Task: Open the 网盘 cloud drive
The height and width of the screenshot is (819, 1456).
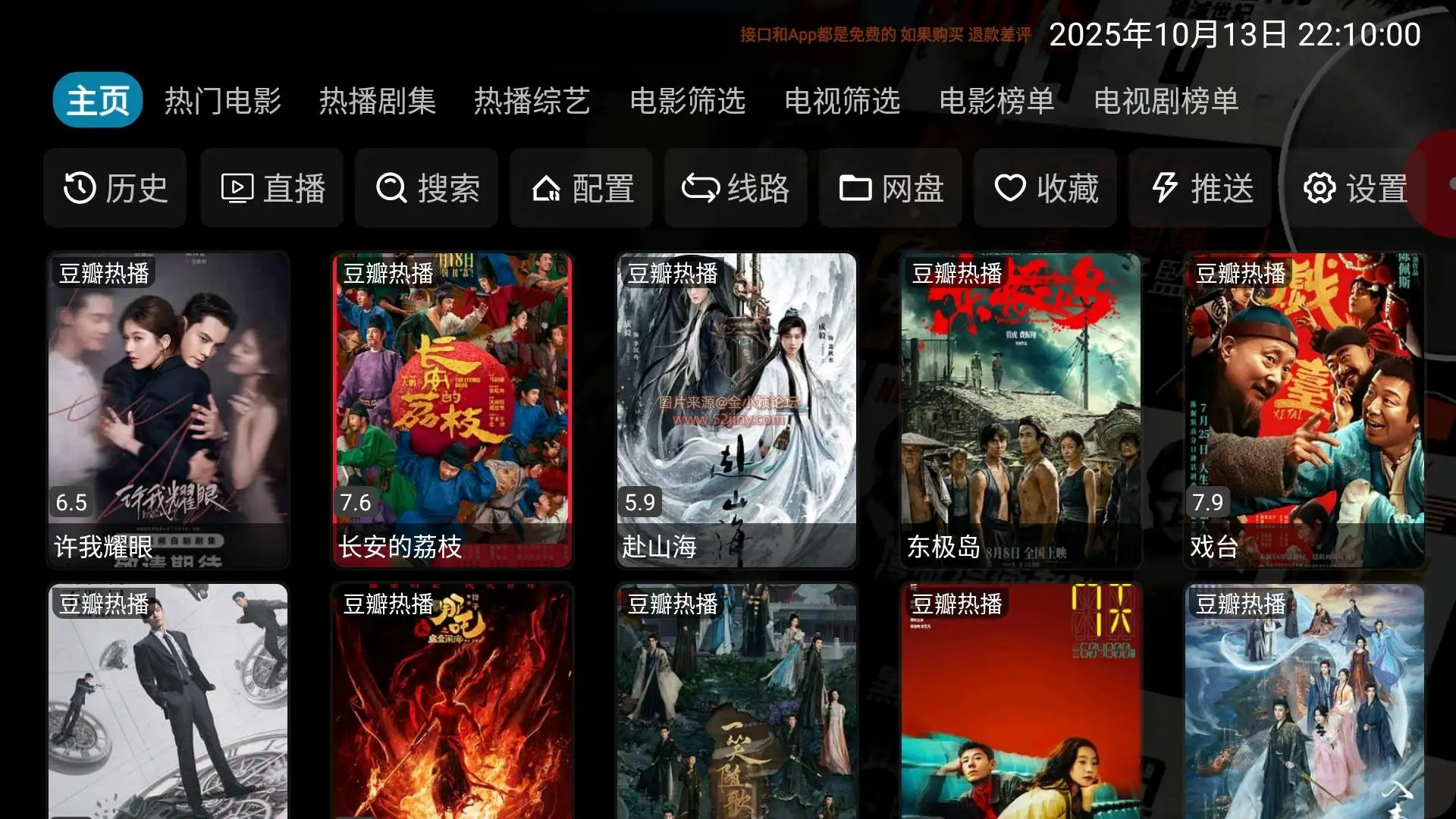Action: pyautogui.click(x=891, y=188)
